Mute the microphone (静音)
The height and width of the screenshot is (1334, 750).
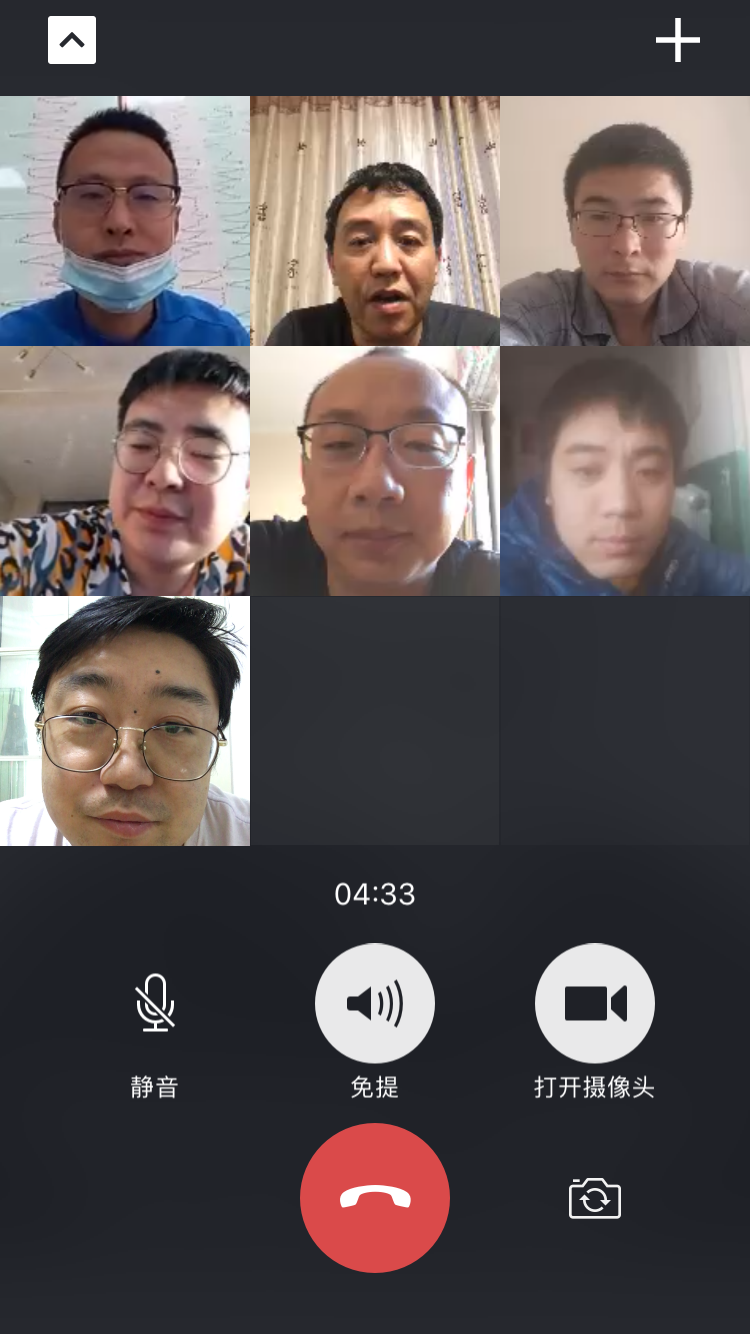(x=155, y=1003)
